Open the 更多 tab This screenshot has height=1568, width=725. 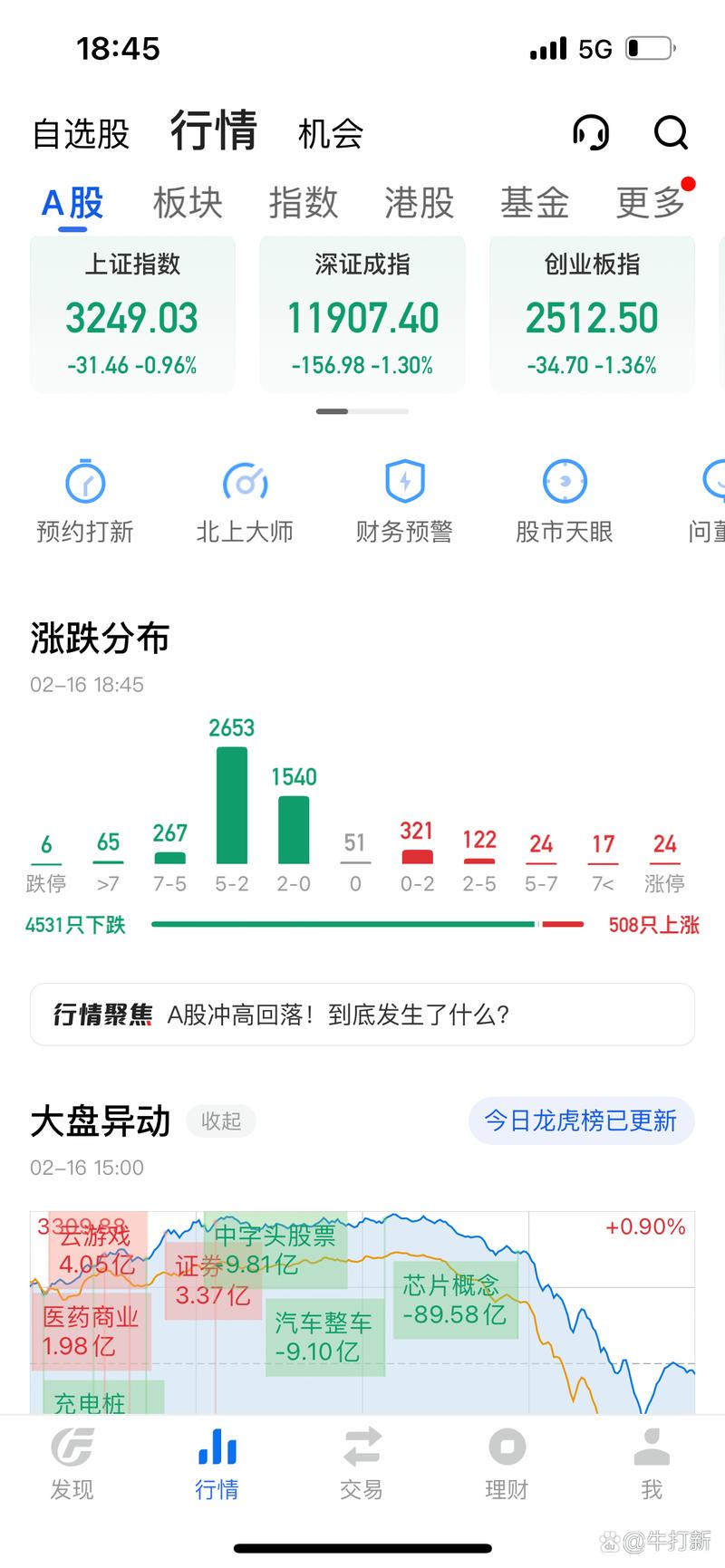pyautogui.click(x=650, y=202)
